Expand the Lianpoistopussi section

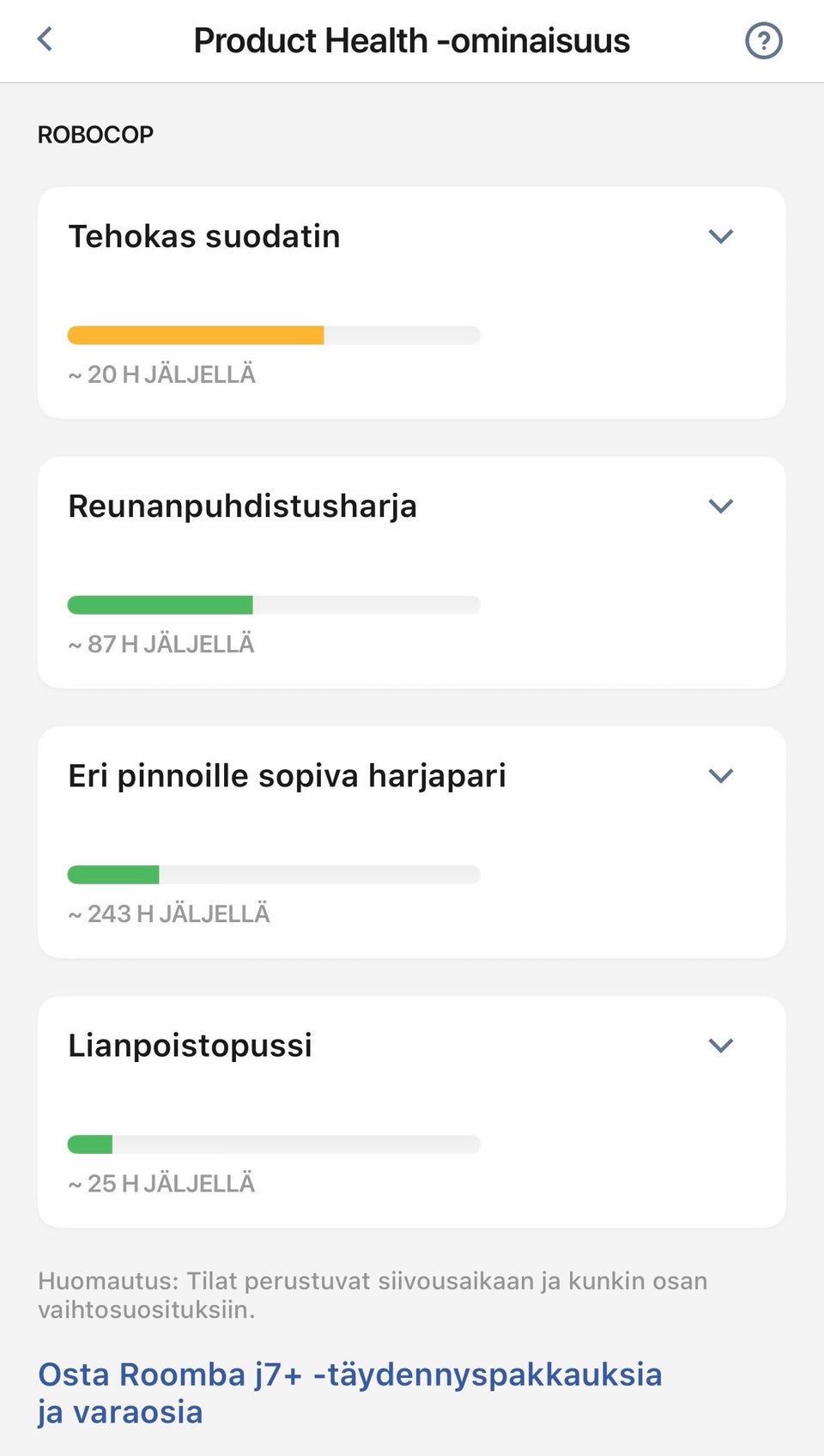719,1045
